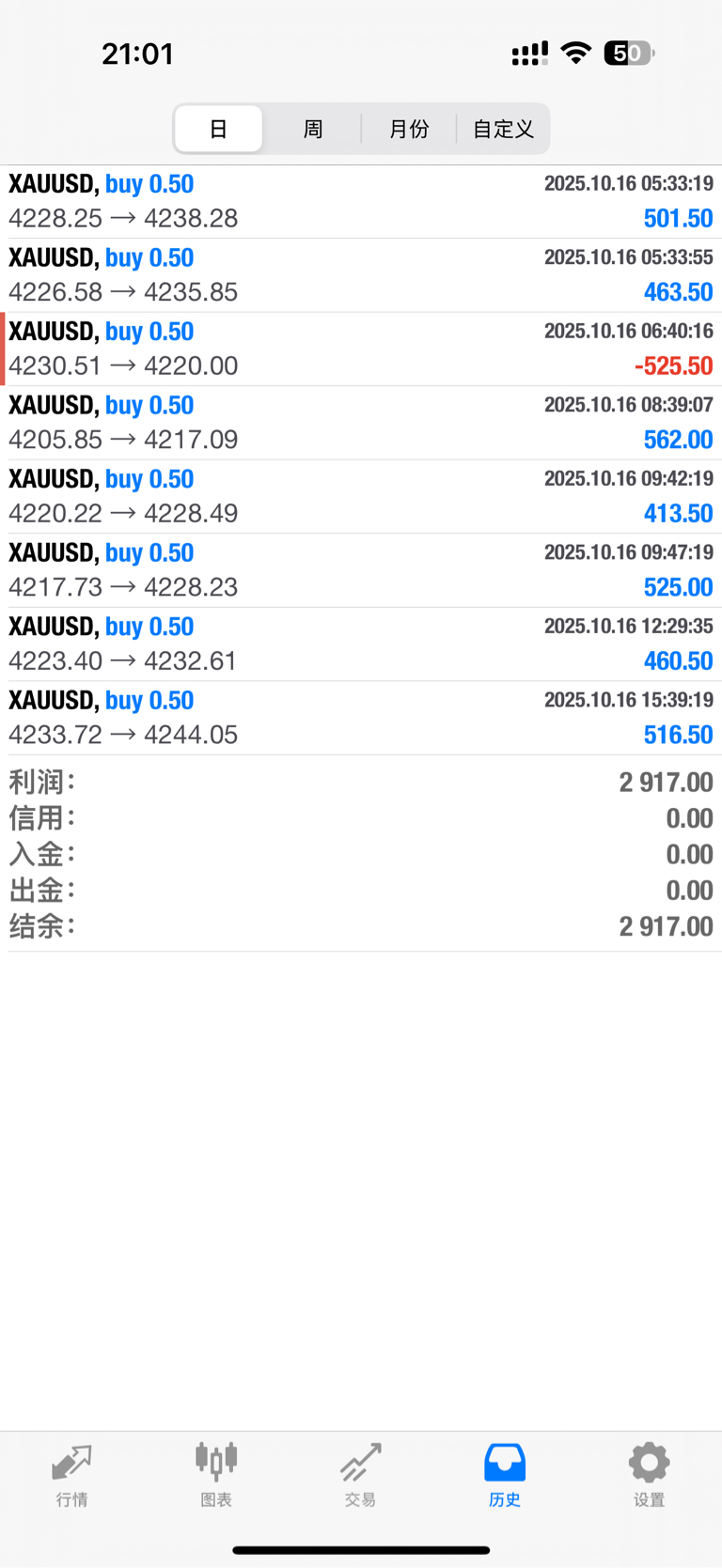The image size is (722, 1568).
Task: Open the 设置 settings tab
Action: (x=649, y=1475)
